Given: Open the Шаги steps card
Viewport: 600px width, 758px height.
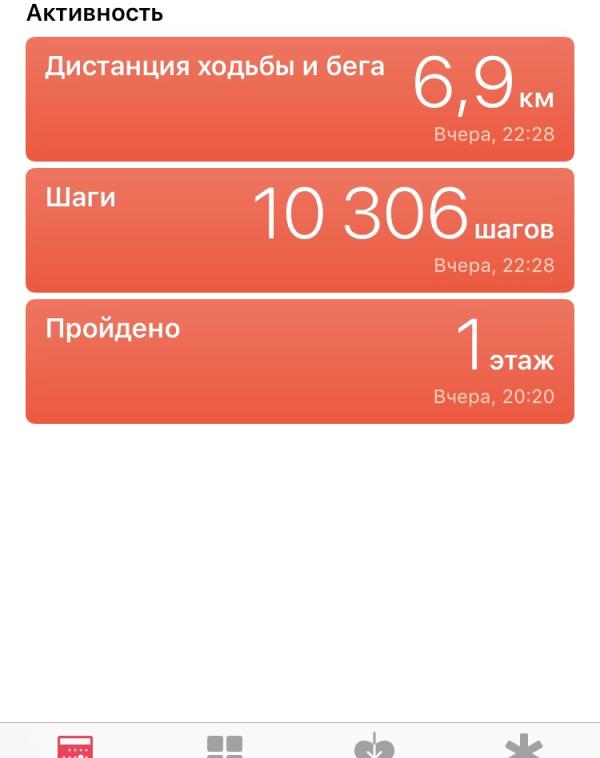Looking at the screenshot, I should click(x=300, y=230).
